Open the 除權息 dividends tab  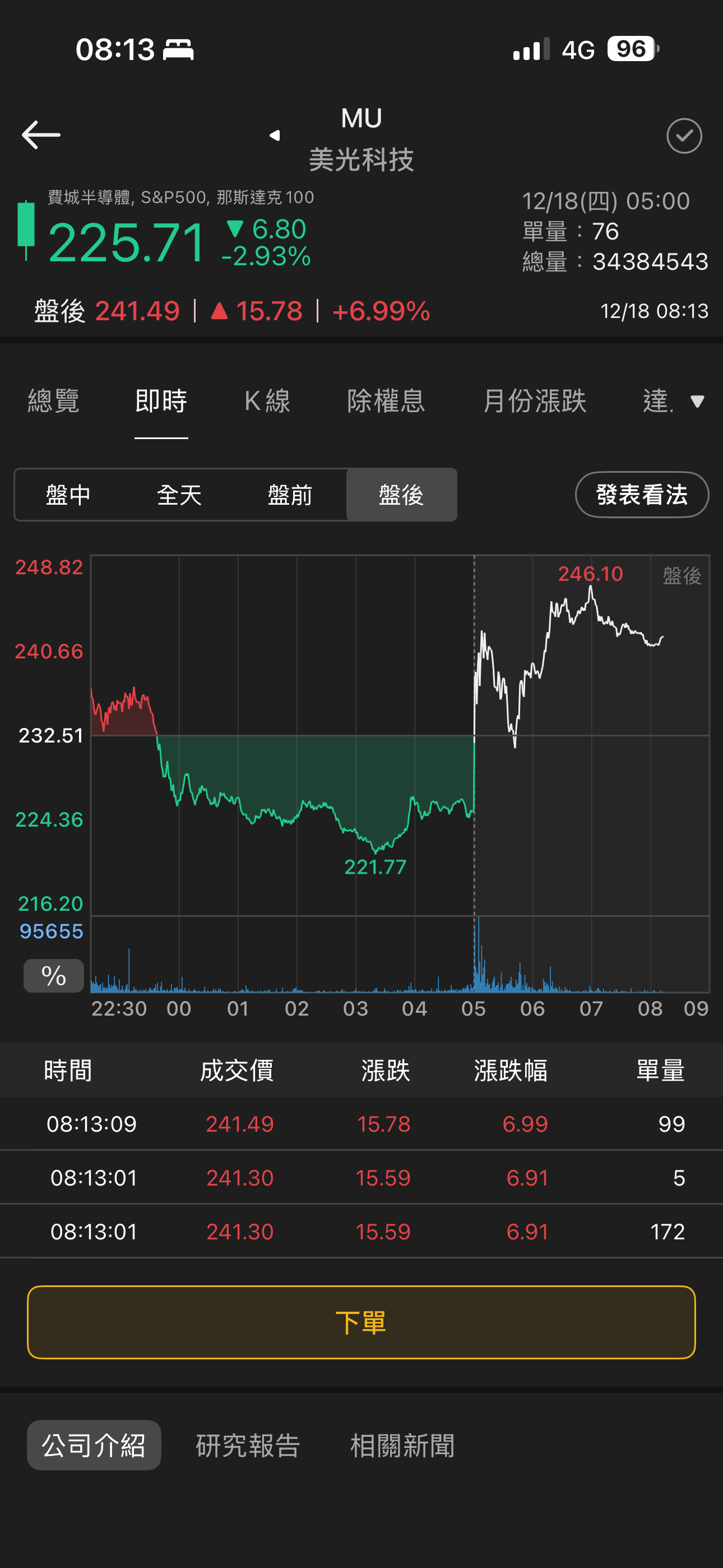(386, 401)
